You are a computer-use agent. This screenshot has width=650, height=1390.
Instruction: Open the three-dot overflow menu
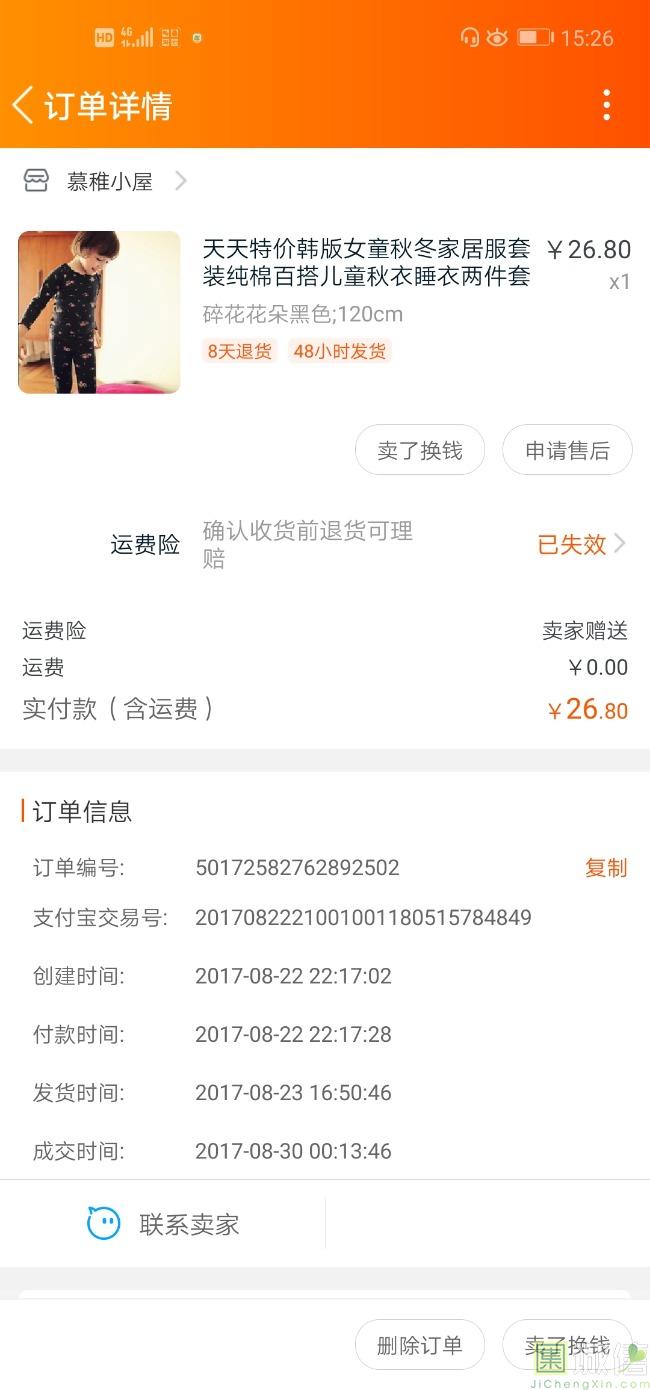click(x=606, y=105)
